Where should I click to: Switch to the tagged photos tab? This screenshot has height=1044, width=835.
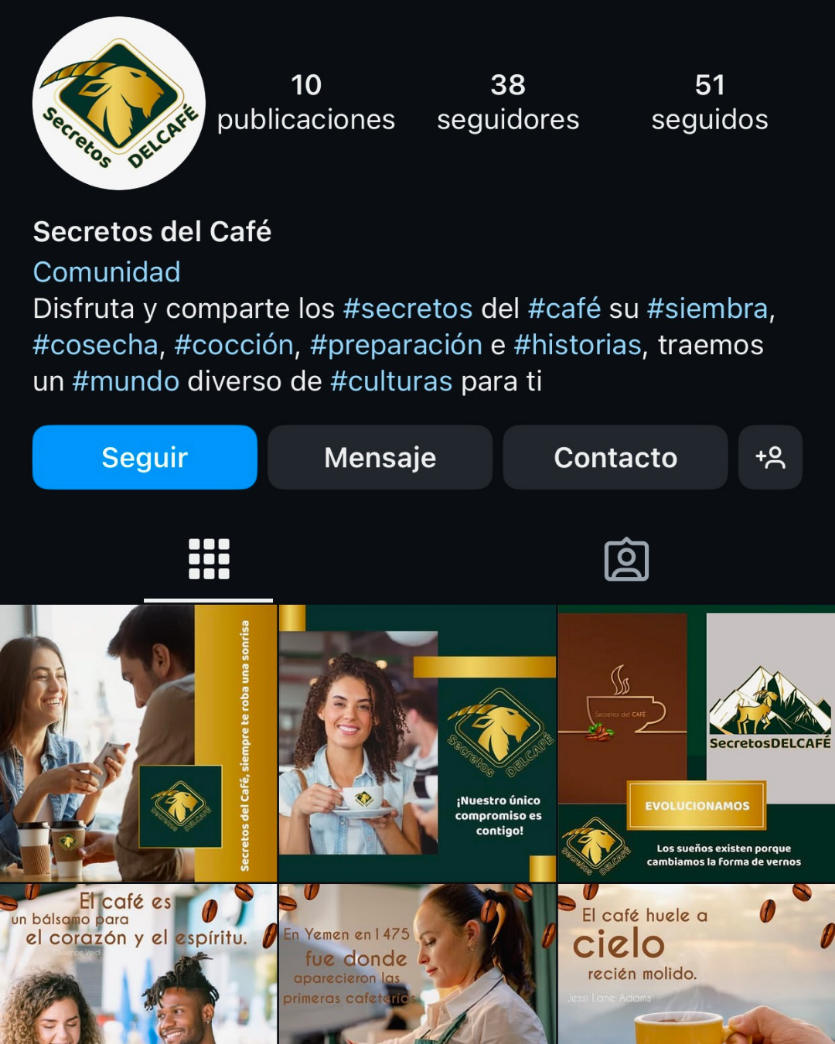tap(626, 560)
